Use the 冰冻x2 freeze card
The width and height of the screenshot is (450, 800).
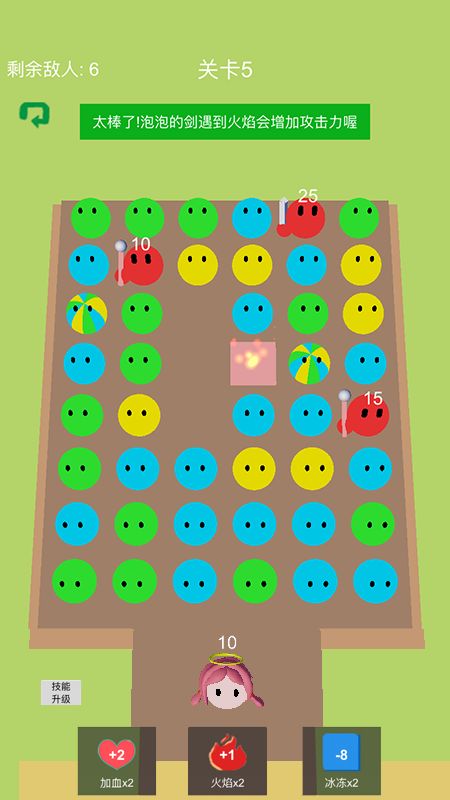tap(342, 761)
